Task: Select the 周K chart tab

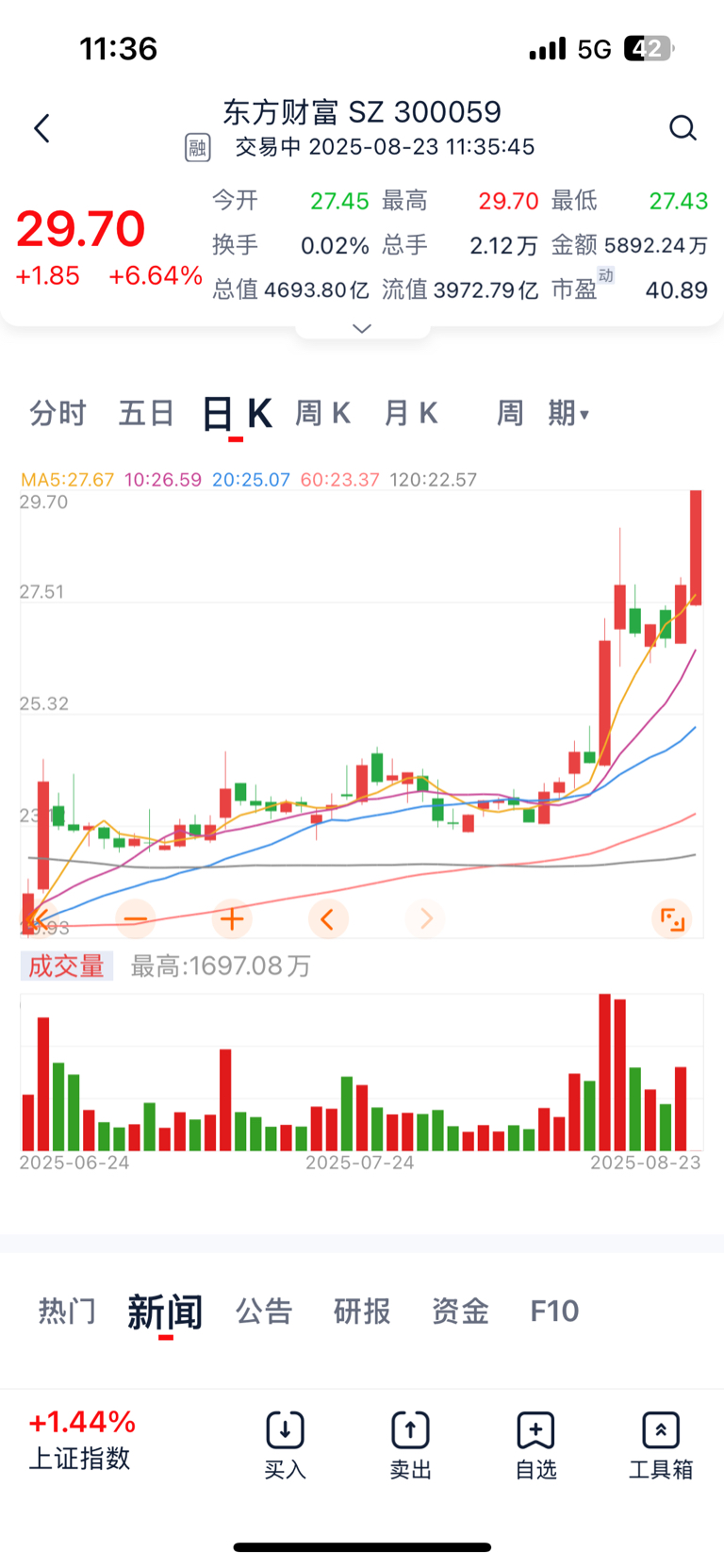Action: pyautogui.click(x=322, y=413)
